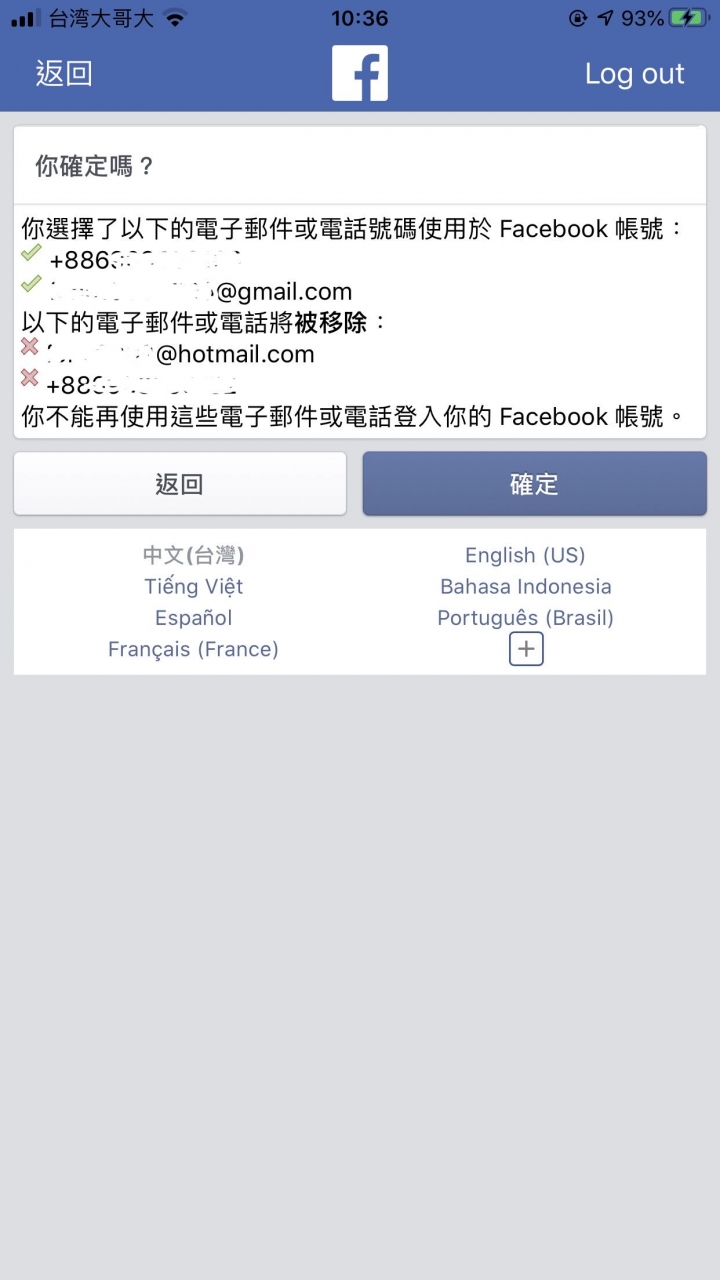This screenshot has height=1280, width=720.
Task: Tap the orientation lock icon in the status bar
Action: pyautogui.click(x=576, y=17)
